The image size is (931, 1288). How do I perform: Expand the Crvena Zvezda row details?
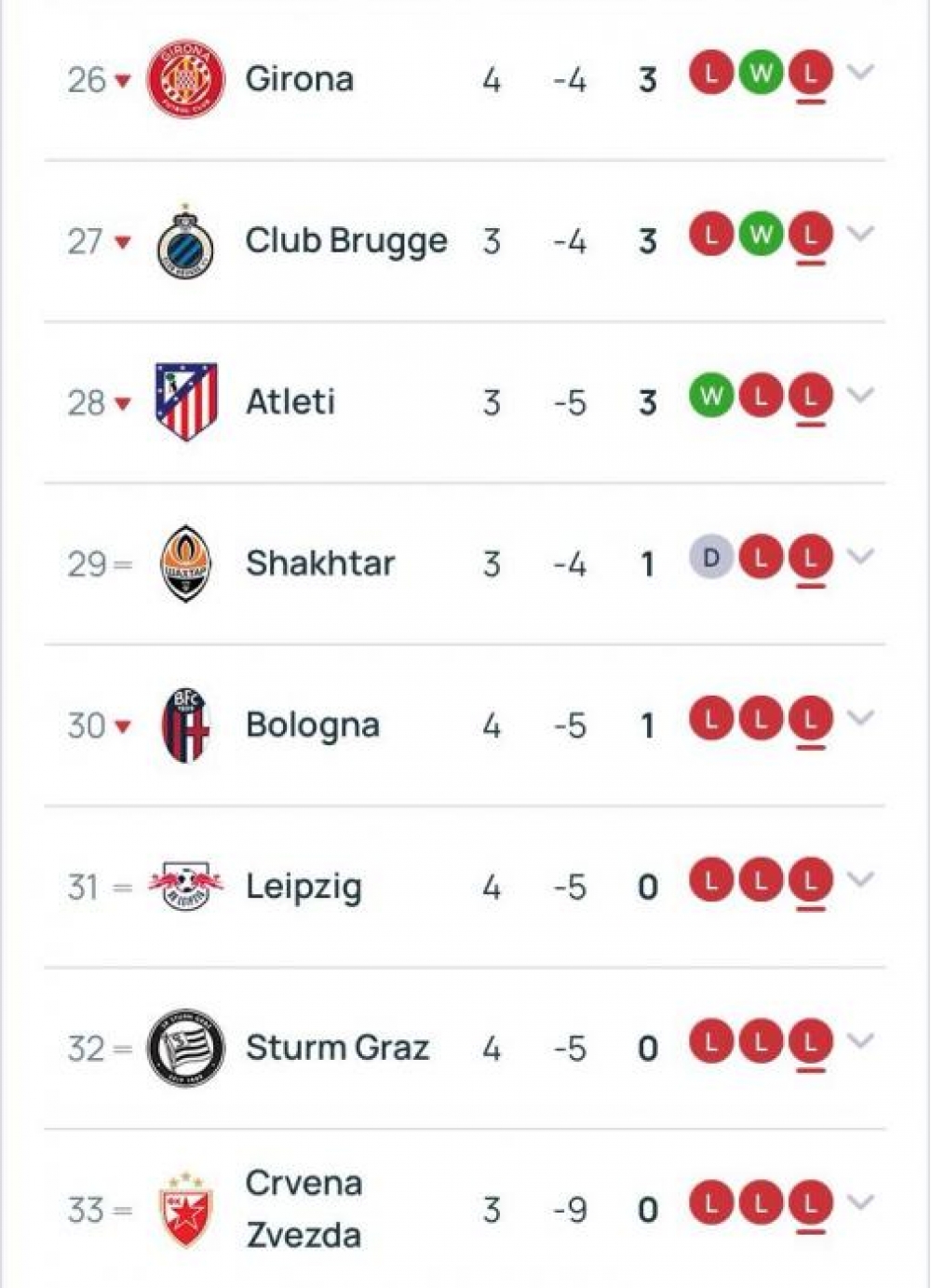point(862,1202)
